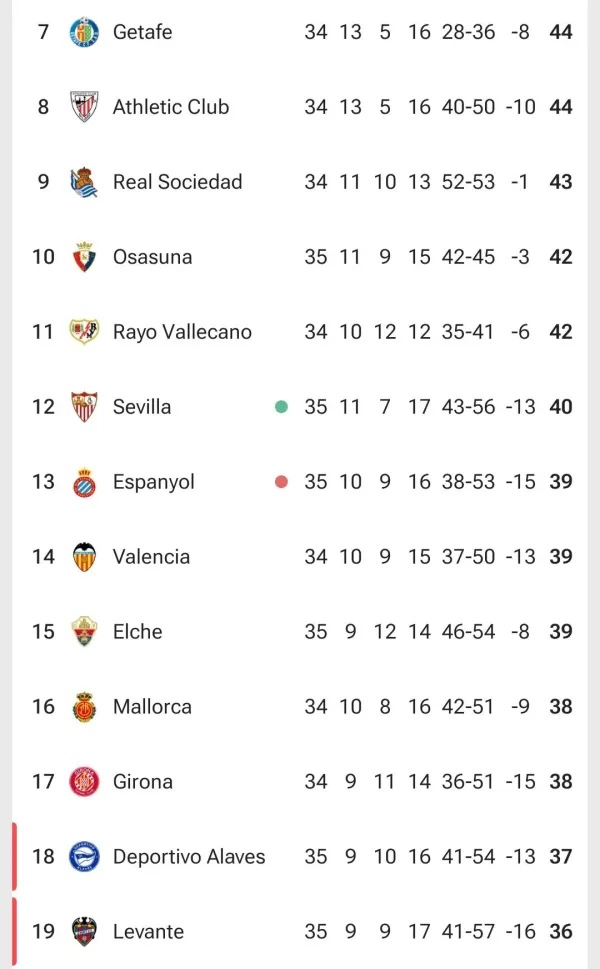
Task: Select the Levante row
Action: click(x=300, y=931)
